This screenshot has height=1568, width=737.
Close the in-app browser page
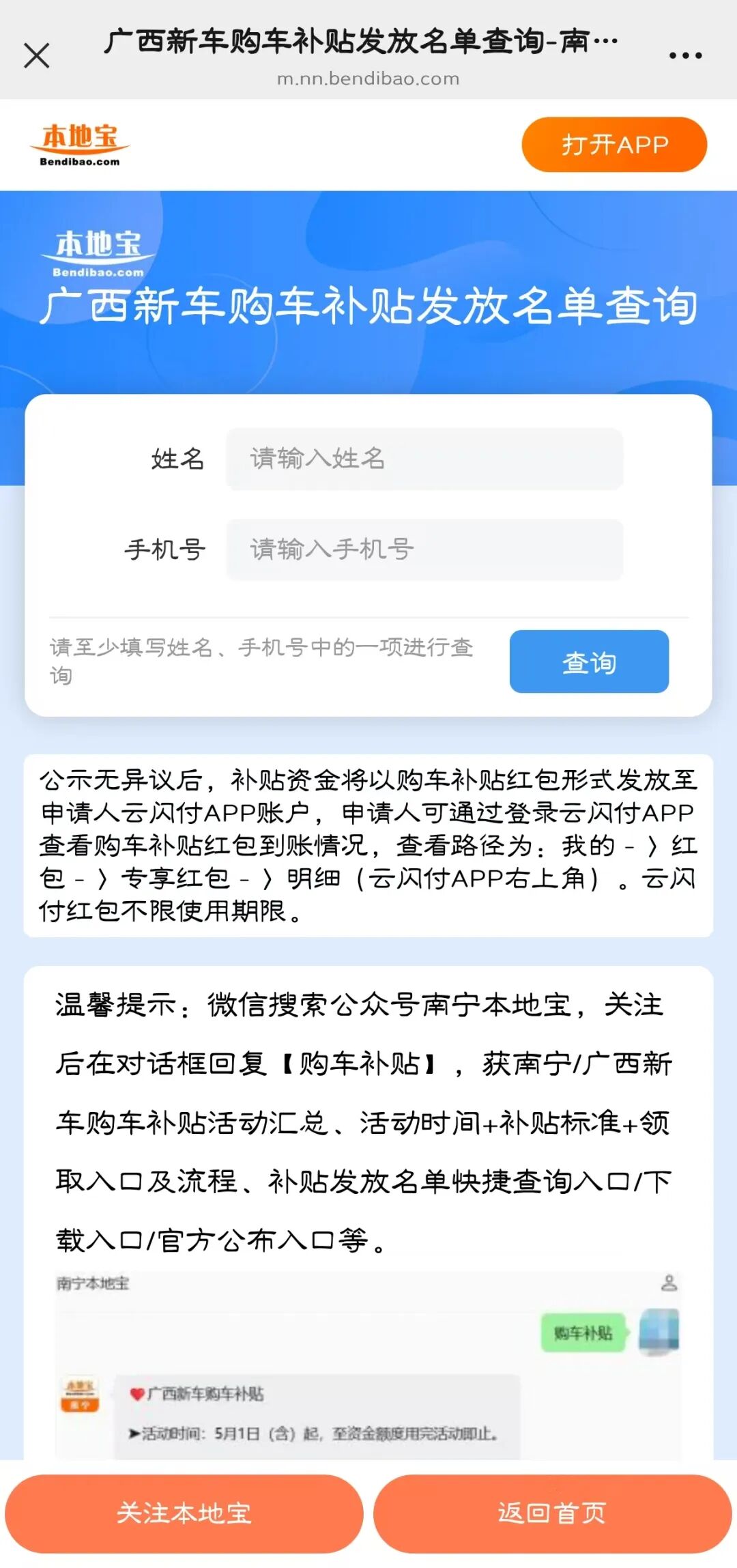pos(37,55)
